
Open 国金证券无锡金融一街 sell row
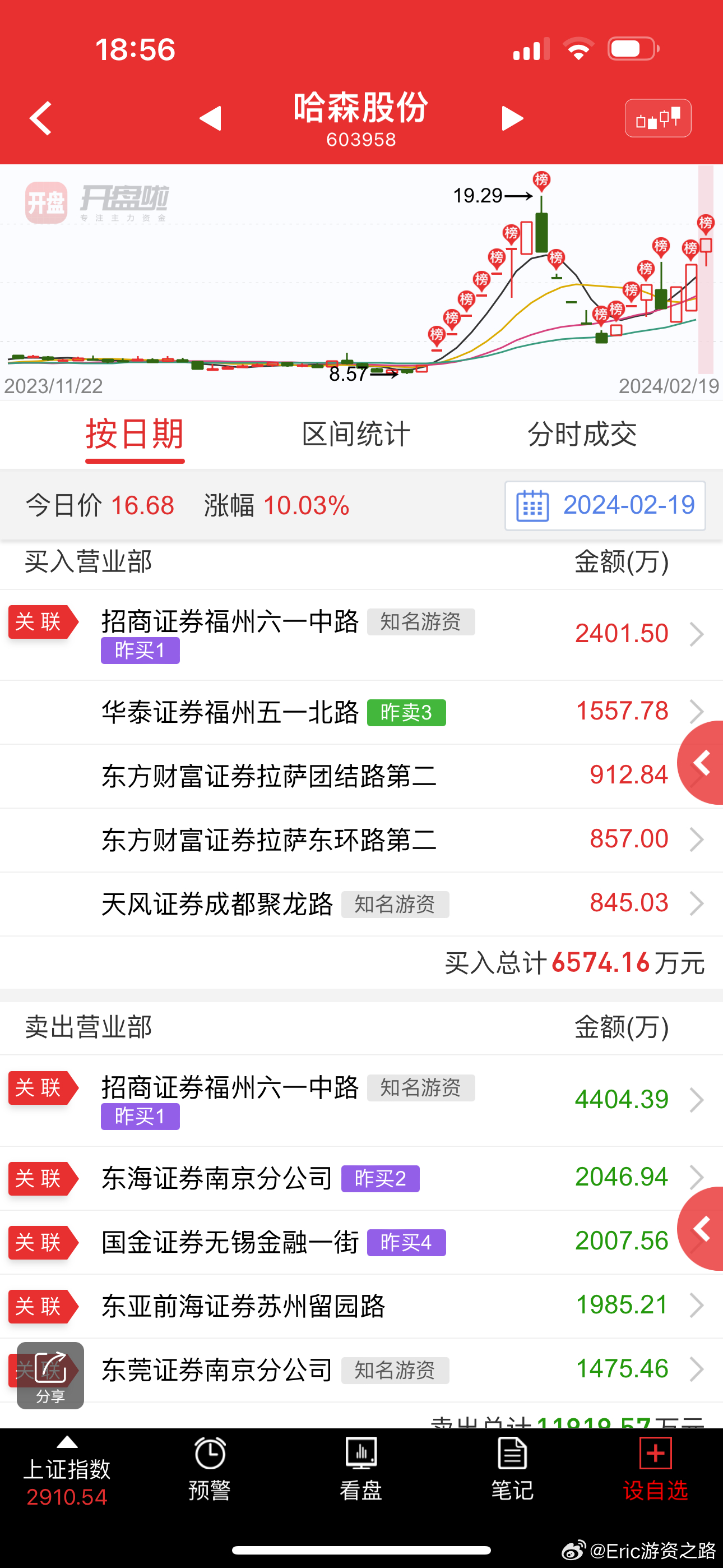361,1242
